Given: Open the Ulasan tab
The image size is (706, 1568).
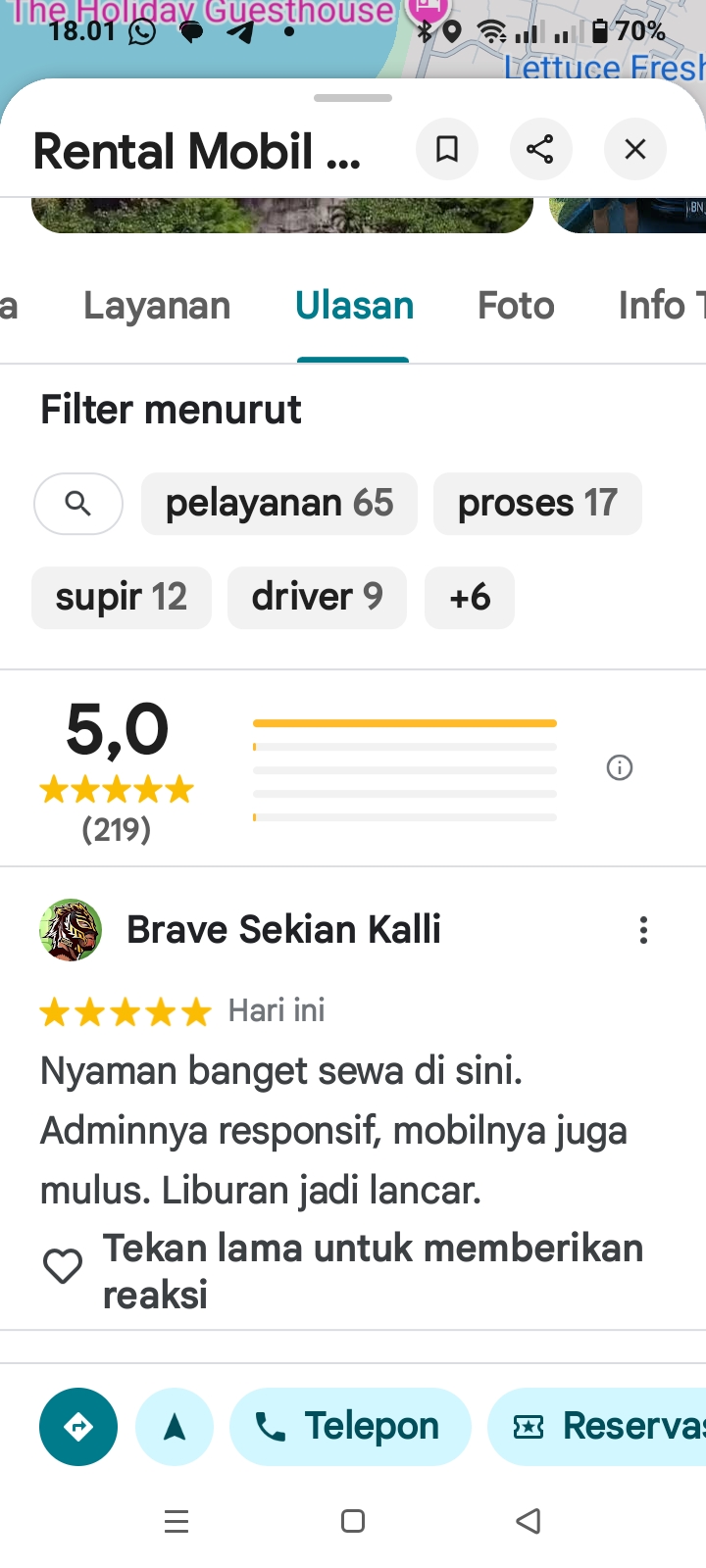Looking at the screenshot, I should [354, 306].
